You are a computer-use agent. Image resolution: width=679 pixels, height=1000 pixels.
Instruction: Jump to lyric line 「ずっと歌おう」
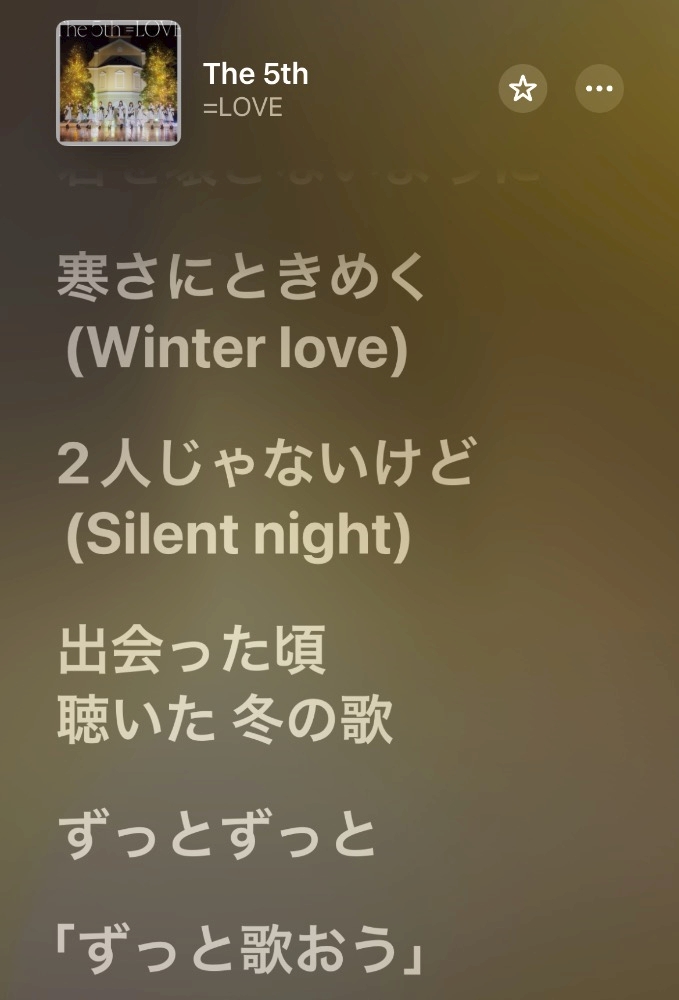pyautogui.click(x=238, y=948)
